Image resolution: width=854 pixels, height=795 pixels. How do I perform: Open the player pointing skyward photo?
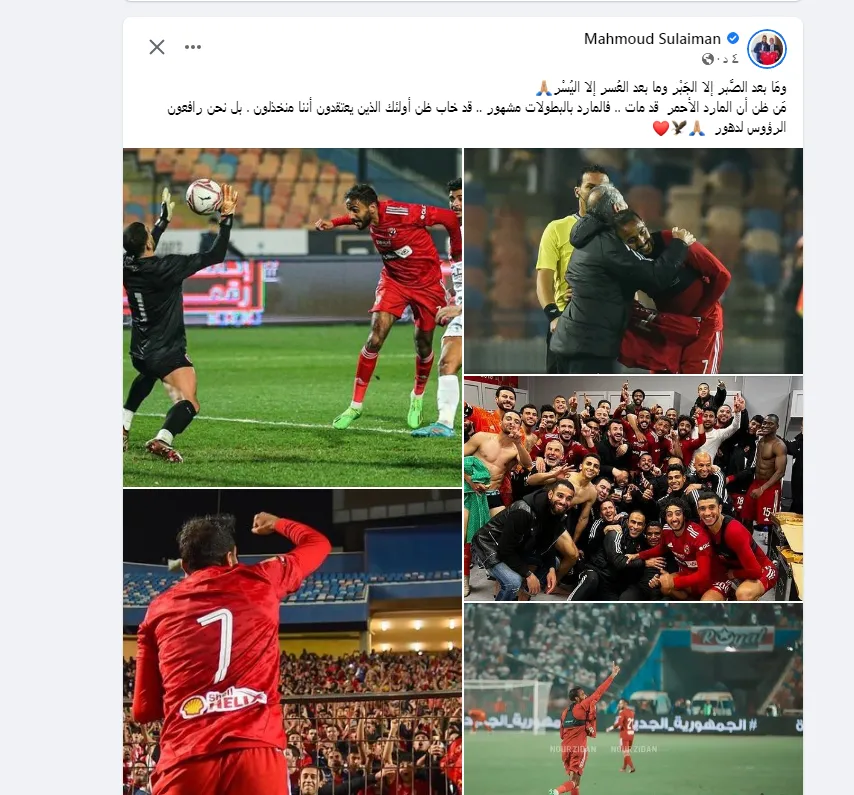click(633, 698)
